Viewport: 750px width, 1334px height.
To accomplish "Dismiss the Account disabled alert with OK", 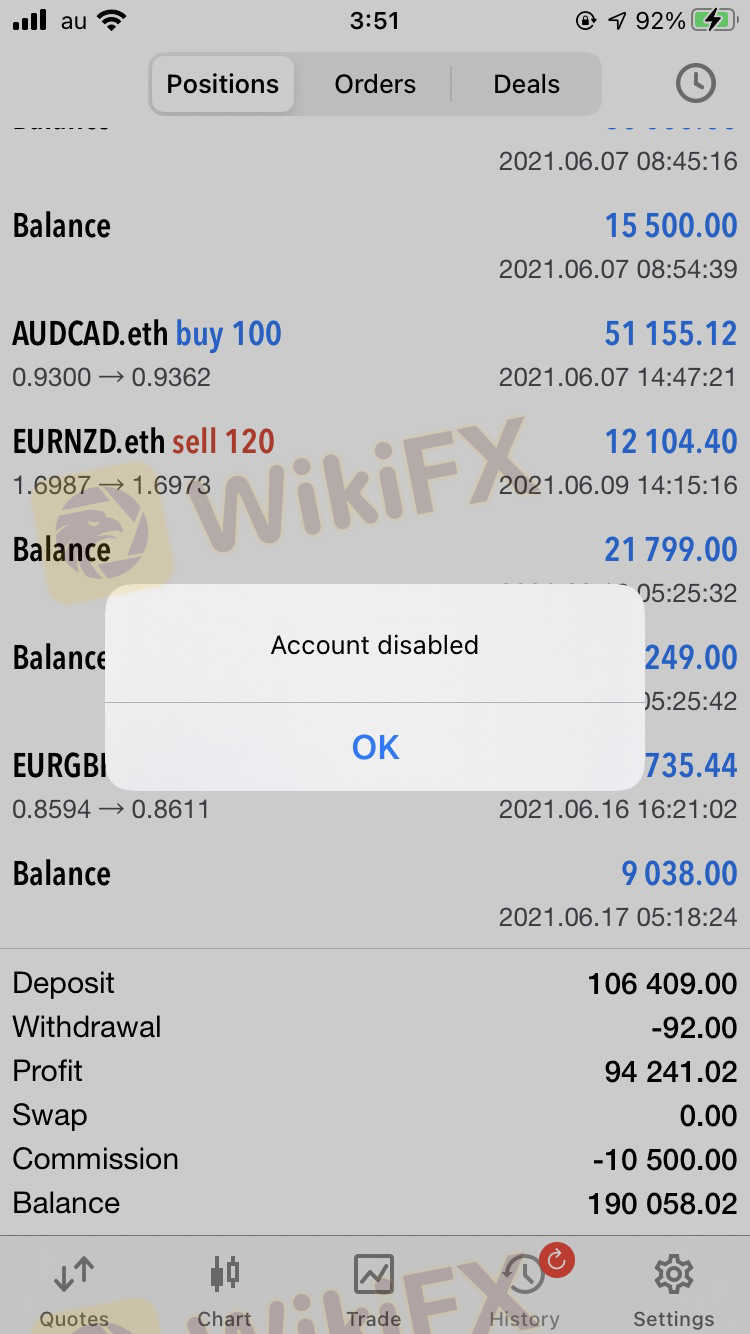I will pos(375,747).
